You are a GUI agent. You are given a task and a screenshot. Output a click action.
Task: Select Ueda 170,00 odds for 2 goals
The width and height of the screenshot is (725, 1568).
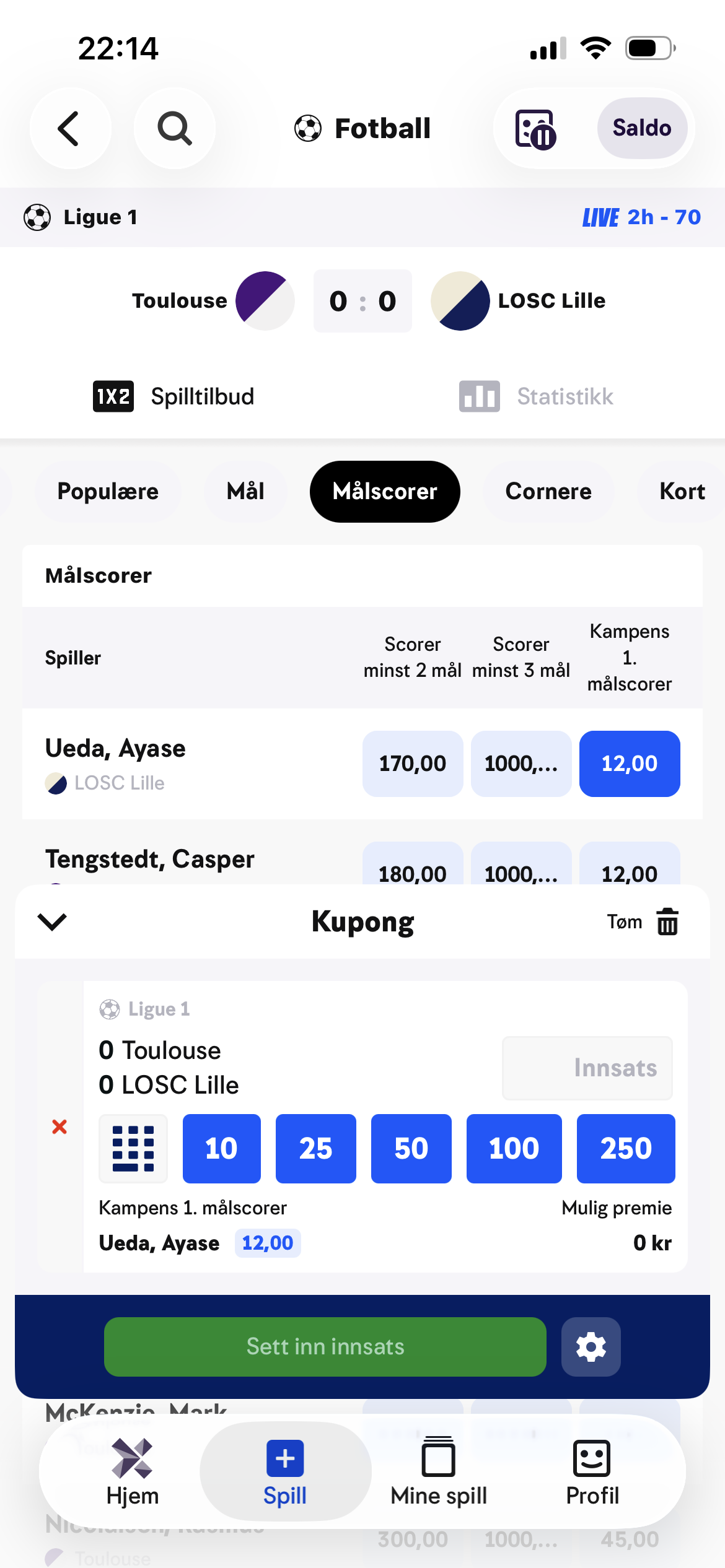coord(413,764)
